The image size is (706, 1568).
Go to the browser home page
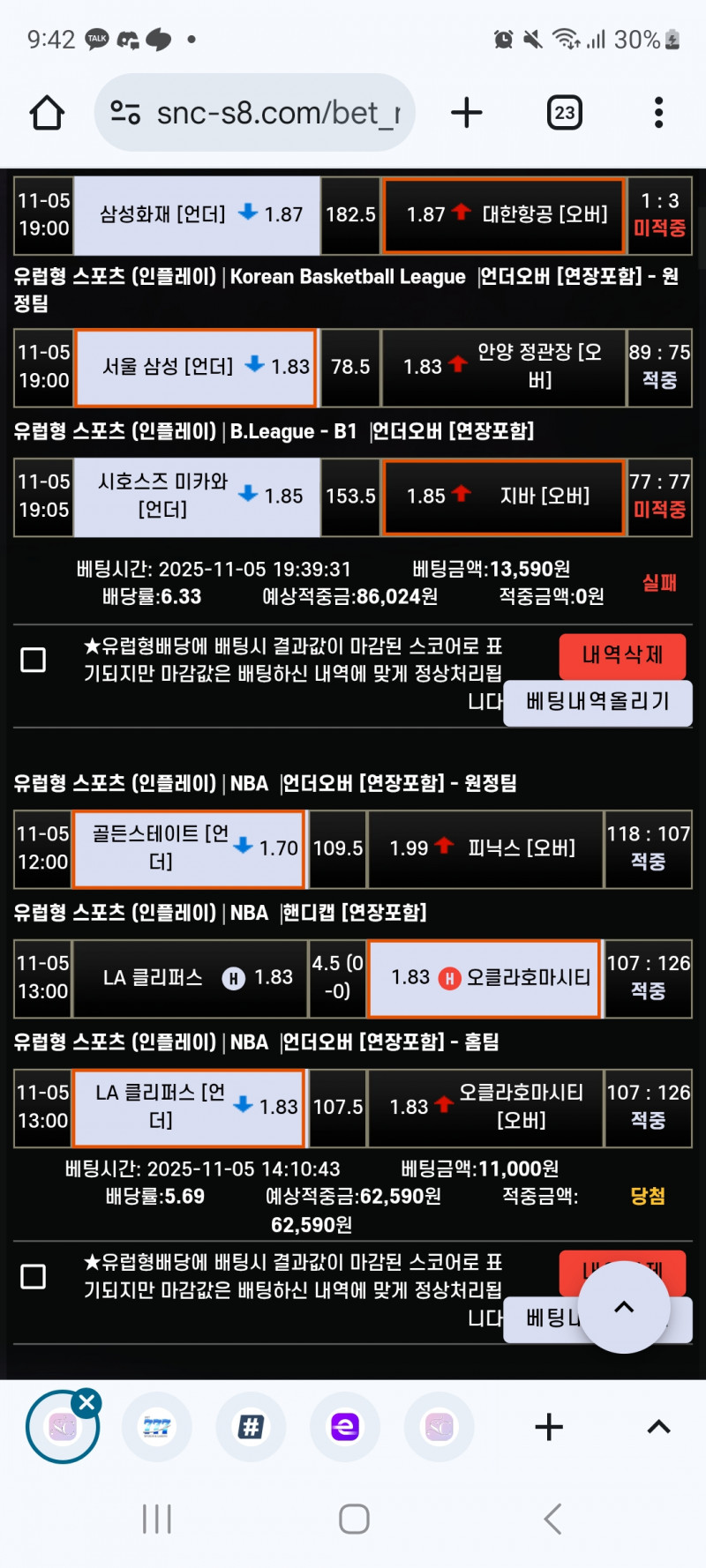(47, 113)
